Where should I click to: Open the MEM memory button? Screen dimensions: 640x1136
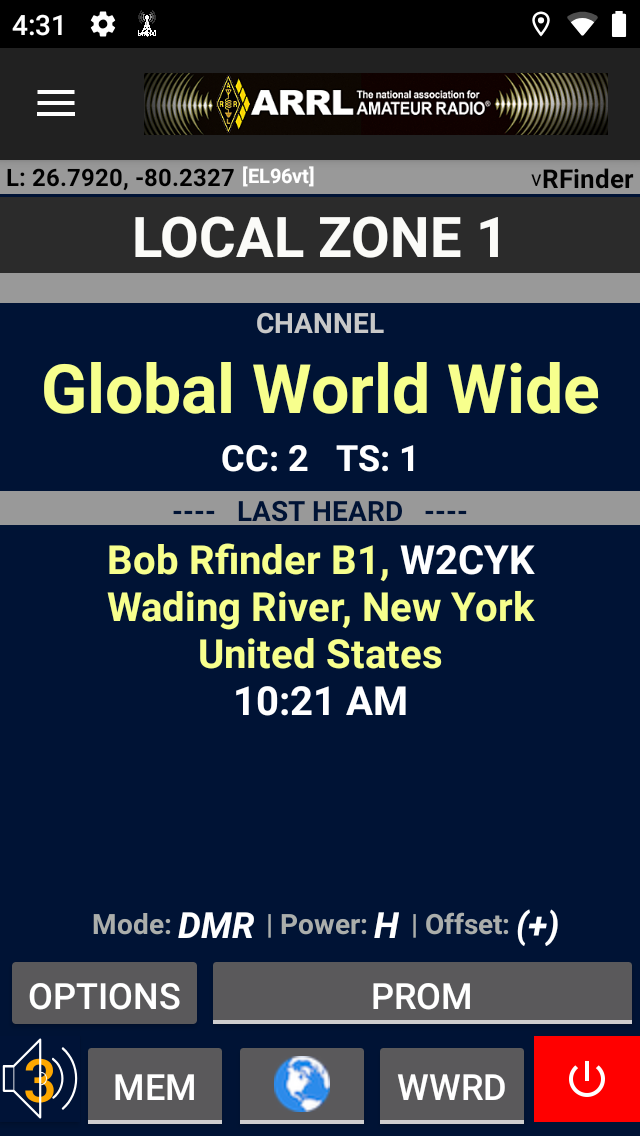(155, 1085)
